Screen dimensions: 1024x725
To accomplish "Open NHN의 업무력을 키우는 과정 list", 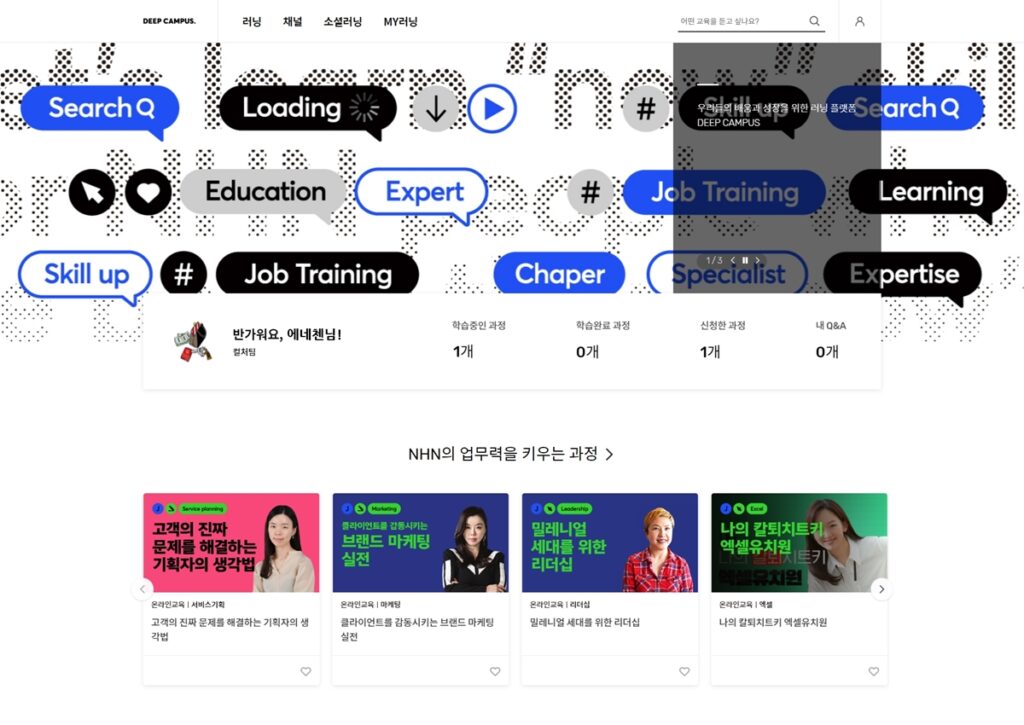I will 511,454.
